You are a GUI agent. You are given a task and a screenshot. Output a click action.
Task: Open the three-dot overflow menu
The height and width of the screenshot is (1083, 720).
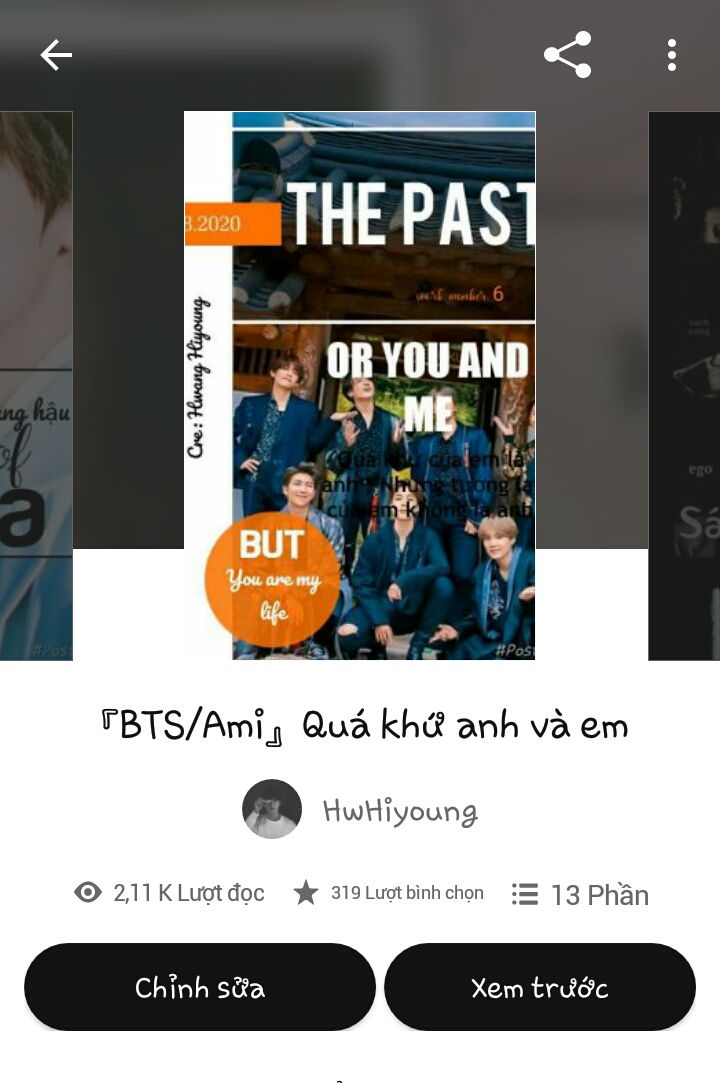671,55
